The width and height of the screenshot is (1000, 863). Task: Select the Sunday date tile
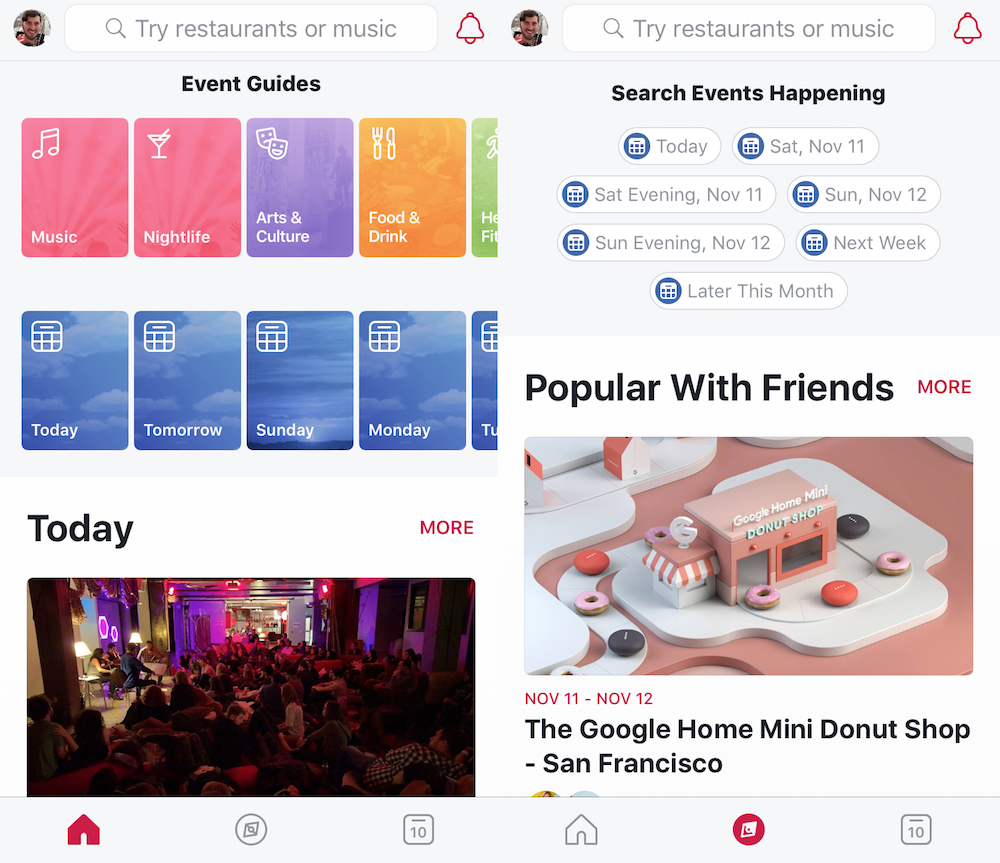tap(300, 380)
